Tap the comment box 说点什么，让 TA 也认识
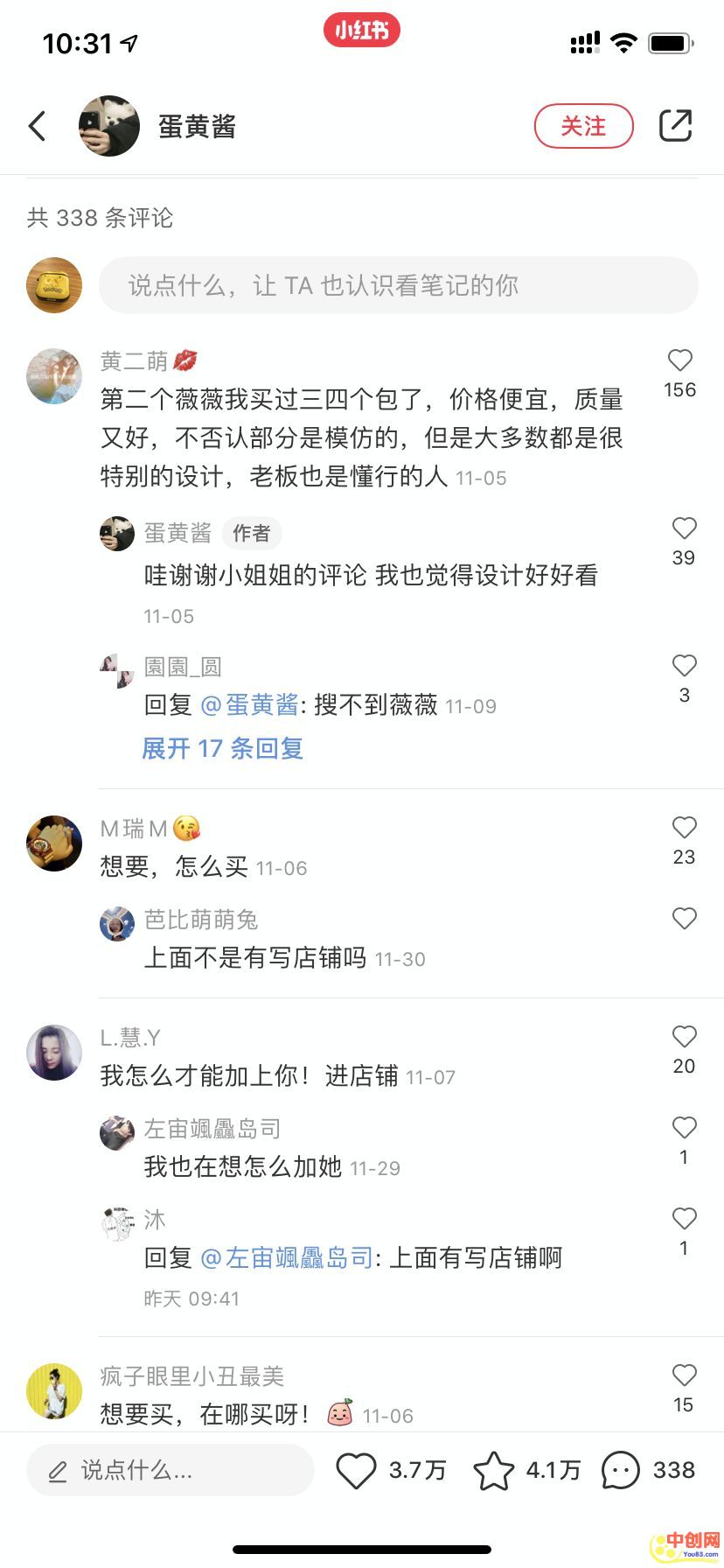Viewport: 724px width, 1568px height. coord(398,285)
